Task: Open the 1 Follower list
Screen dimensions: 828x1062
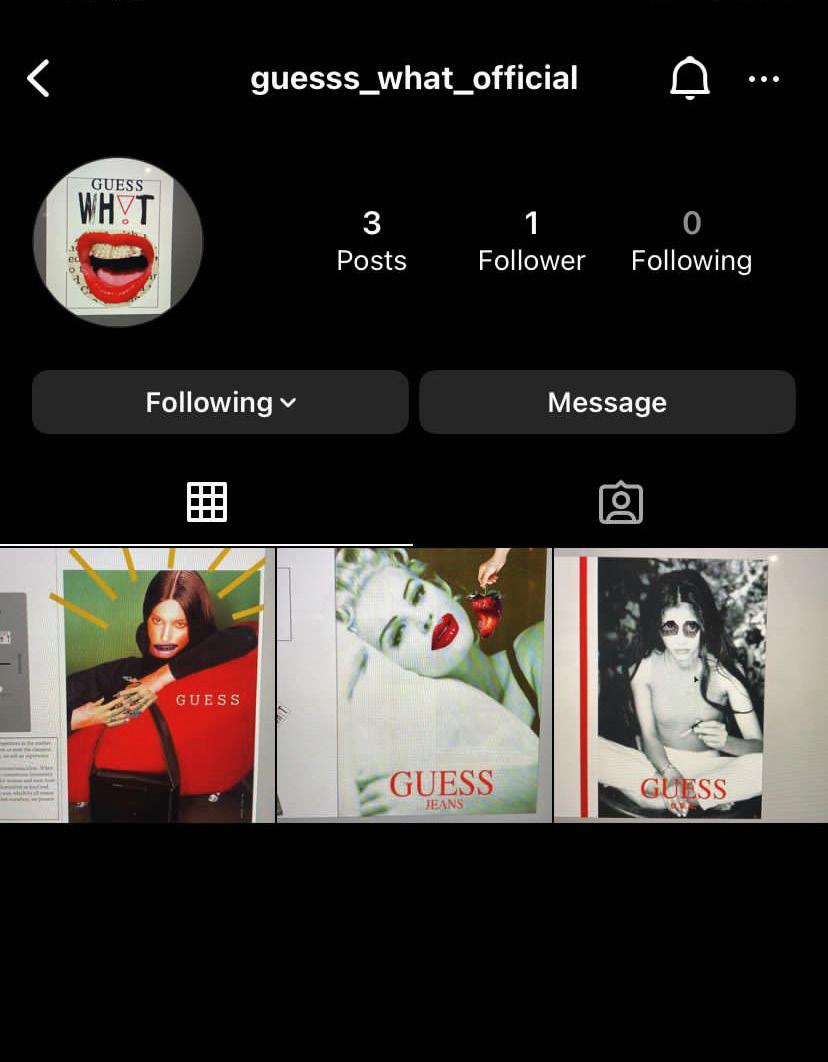Action: click(531, 241)
